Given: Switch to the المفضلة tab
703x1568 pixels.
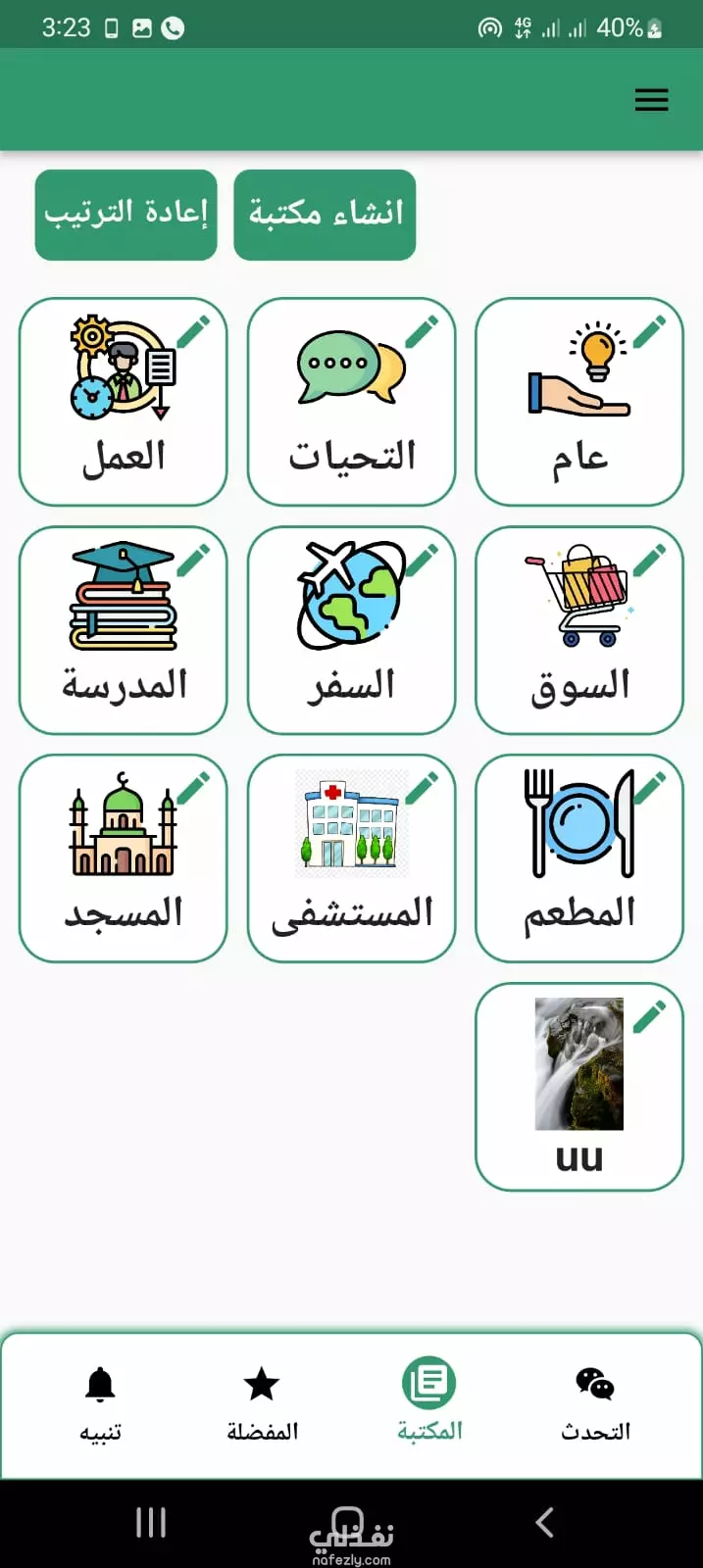Looking at the screenshot, I should pos(262,1405).
